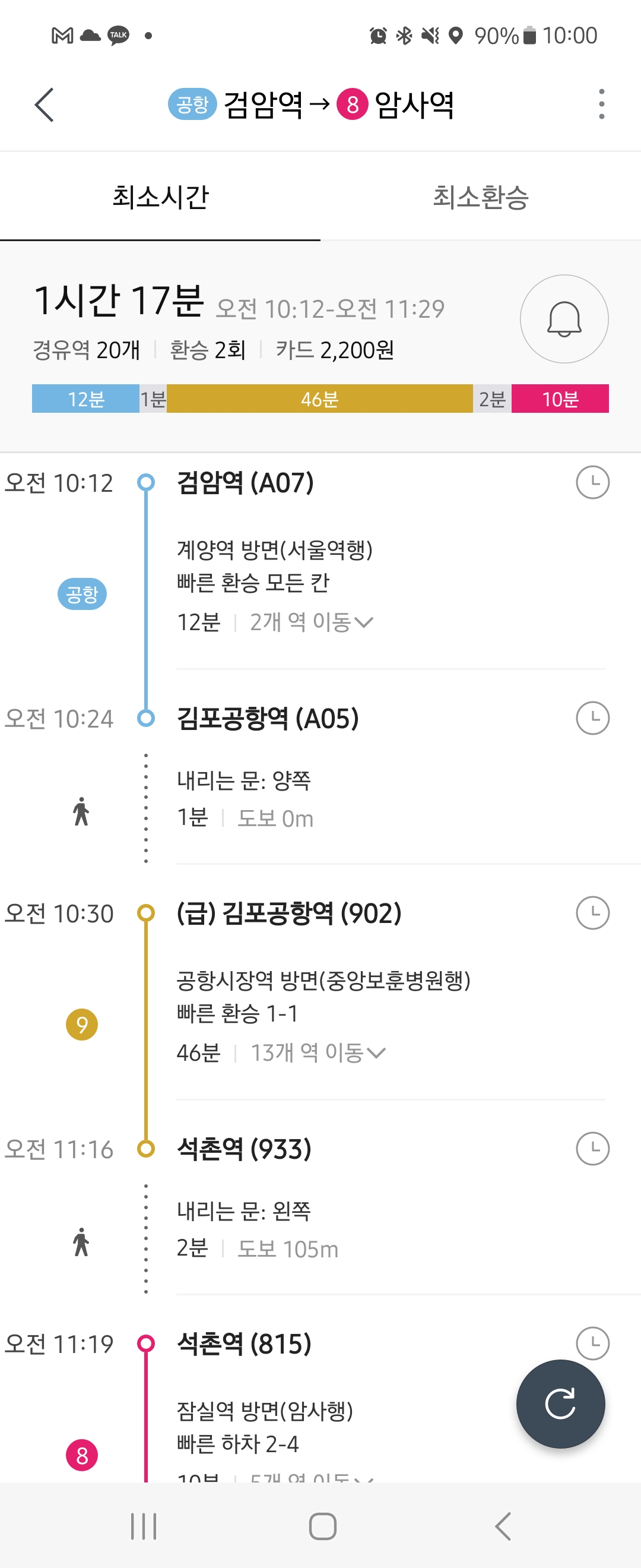Image resolution: width=641 pixels, height=1568 pixels.
Task: Select the 최소시간 tab
Action: coord(160,197)
